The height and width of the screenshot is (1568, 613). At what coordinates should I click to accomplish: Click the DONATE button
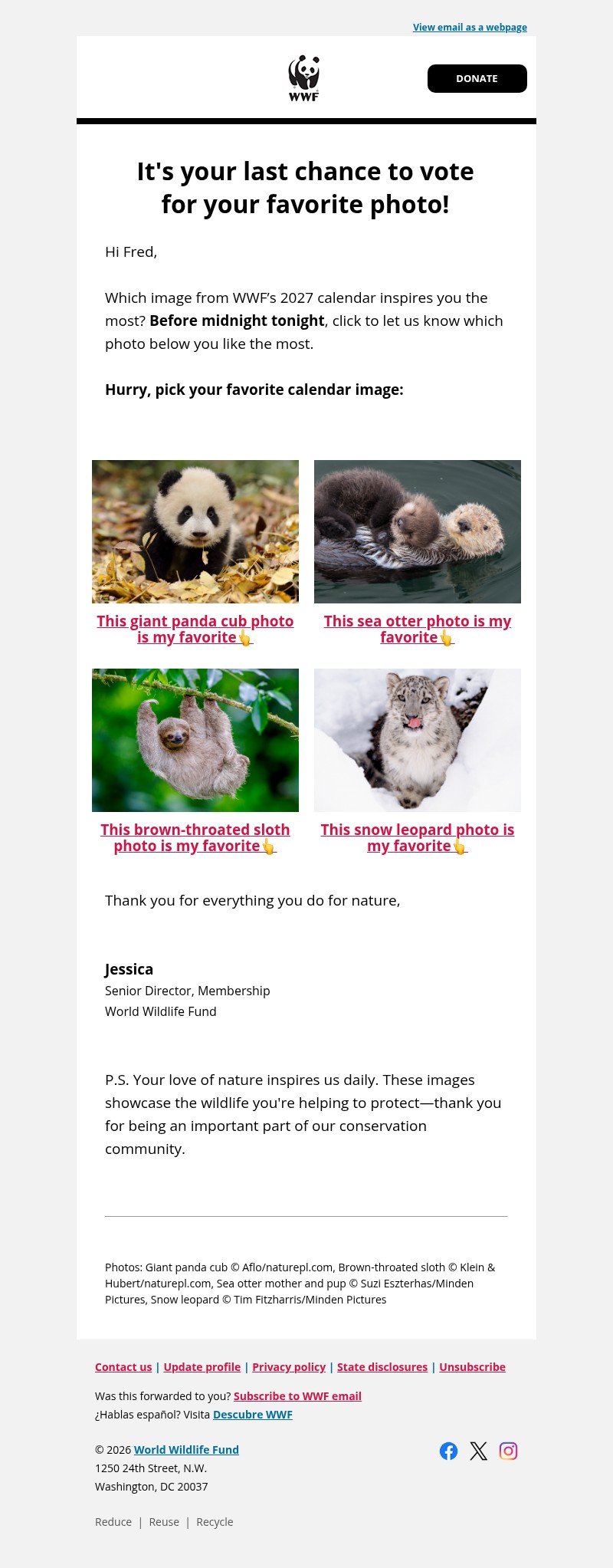tap(477, 77)
